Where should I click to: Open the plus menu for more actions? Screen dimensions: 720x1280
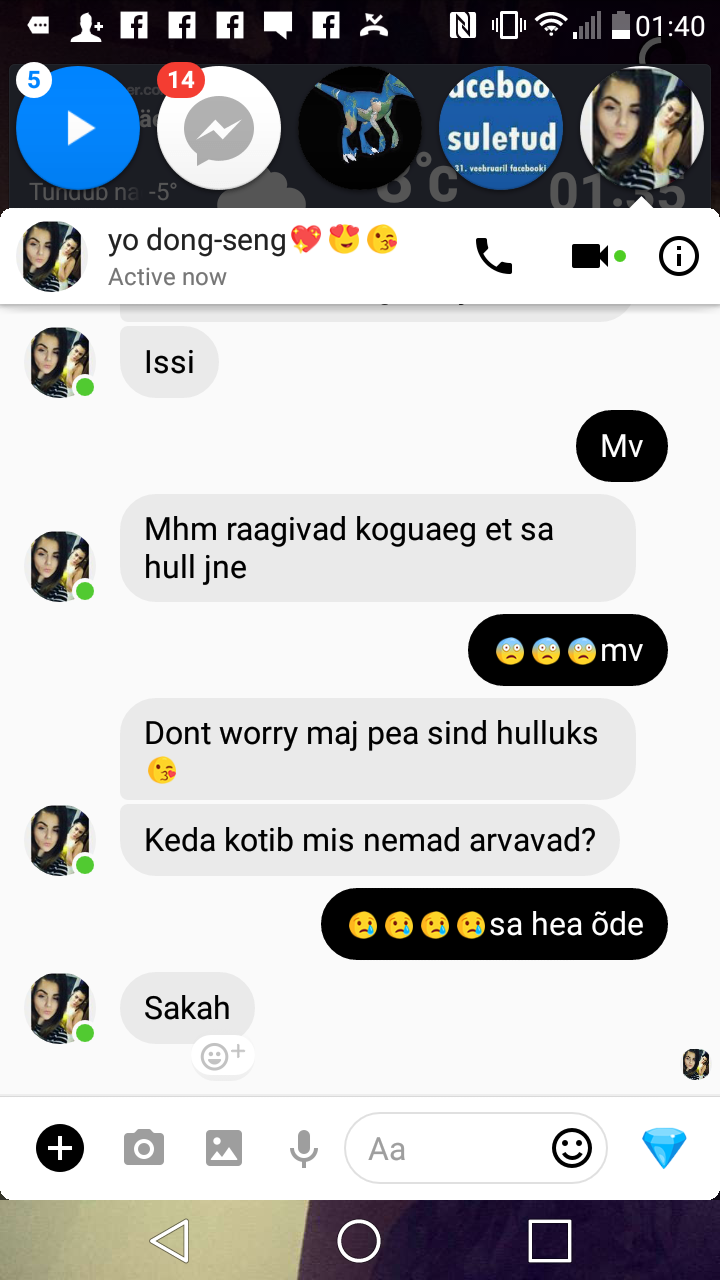pos(61,1148)
